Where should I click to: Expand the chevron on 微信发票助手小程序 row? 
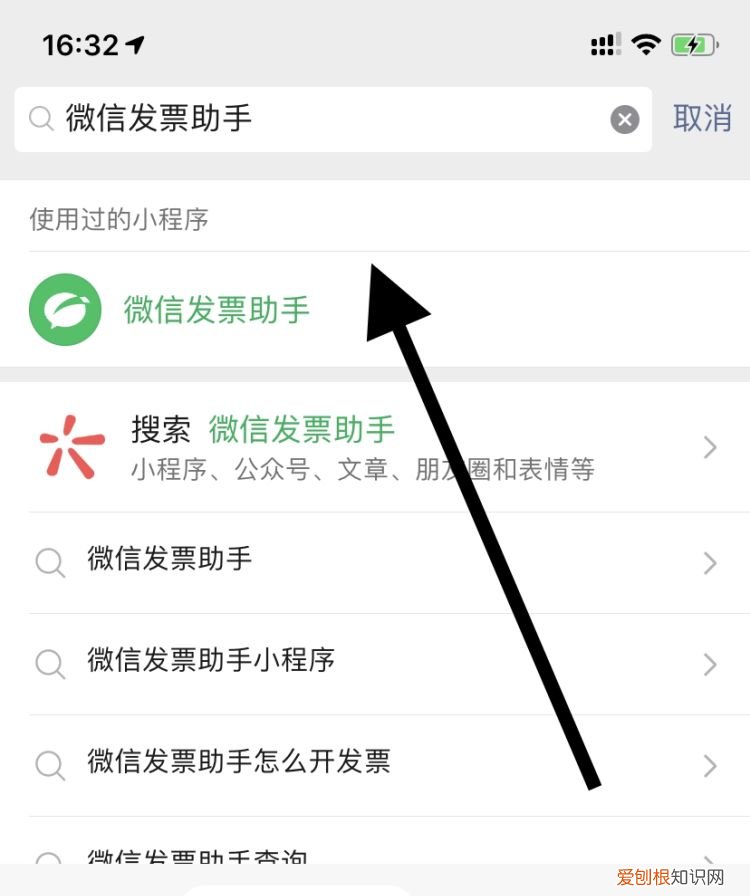tap(711, 663)
